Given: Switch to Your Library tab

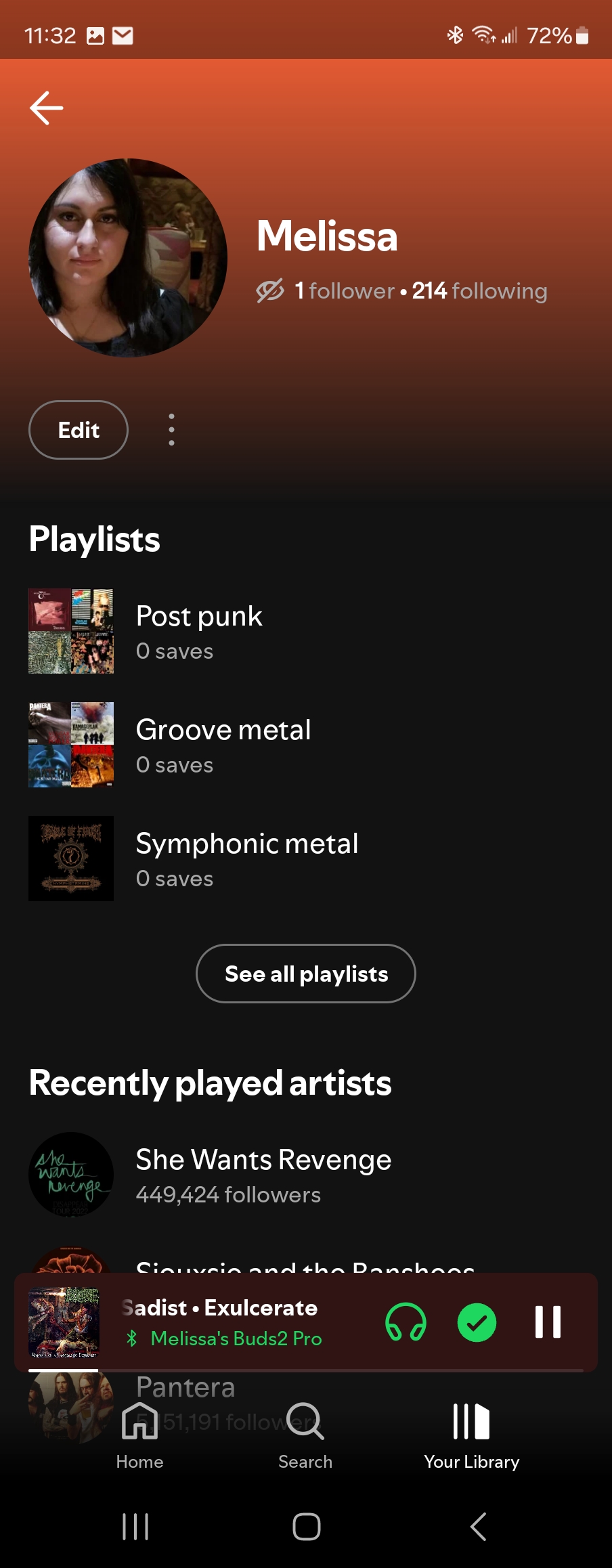Looking at the screenshot, I should coord(472,1435).
